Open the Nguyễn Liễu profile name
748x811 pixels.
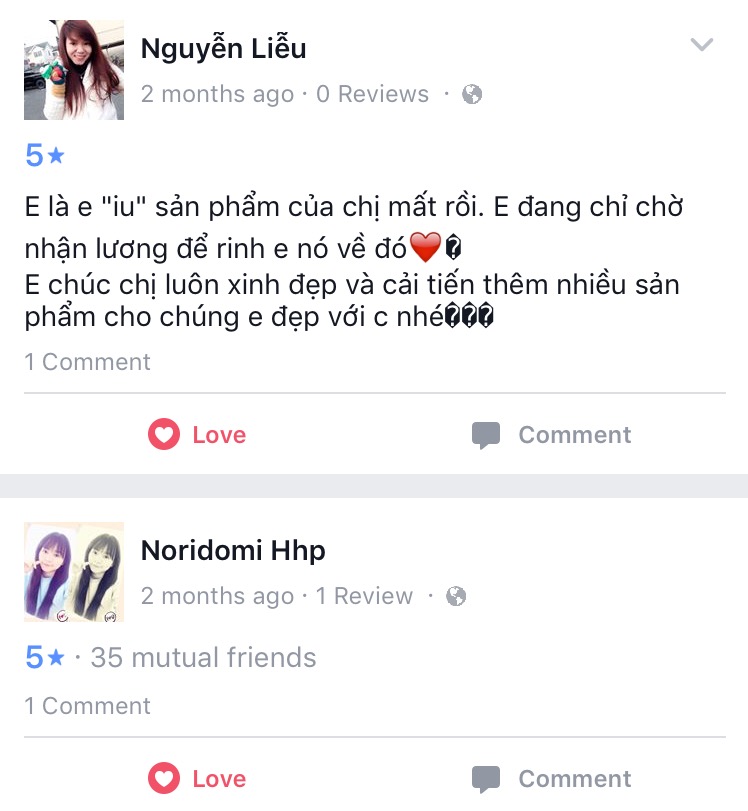[x=223, y=48]
